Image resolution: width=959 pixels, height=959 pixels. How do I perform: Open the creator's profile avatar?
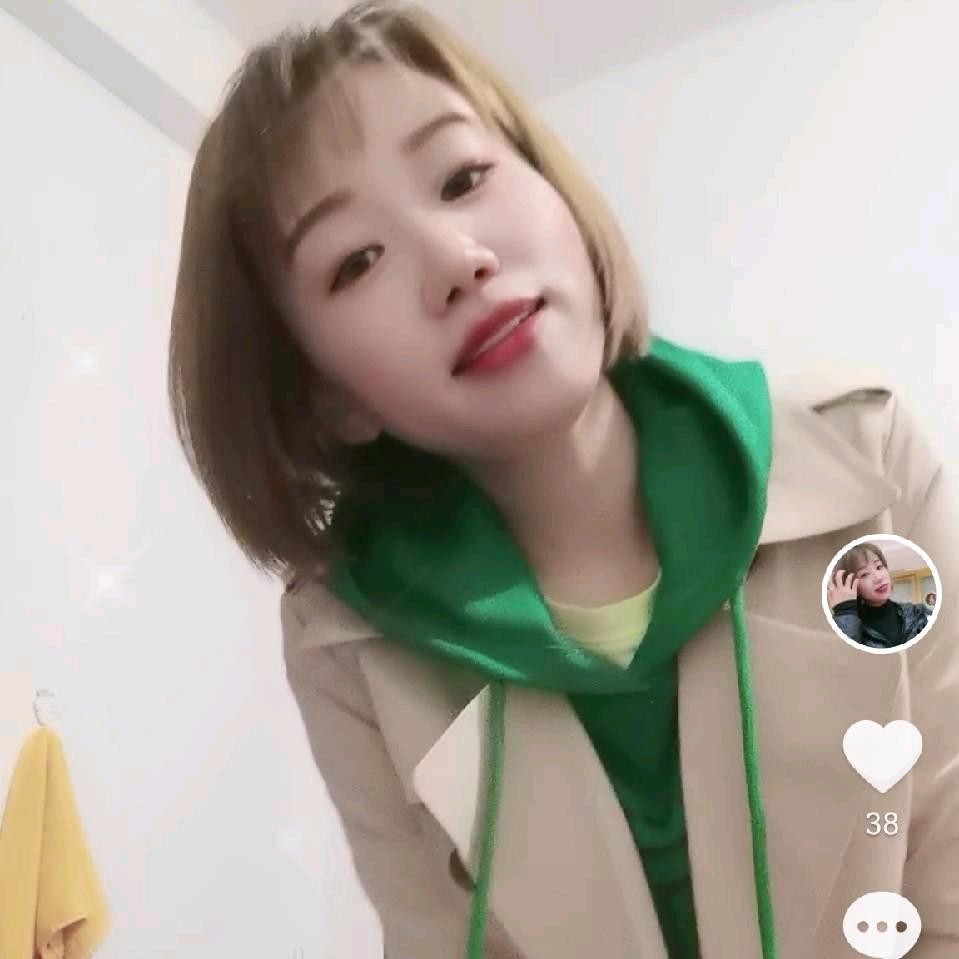click(x=881, y=593)
